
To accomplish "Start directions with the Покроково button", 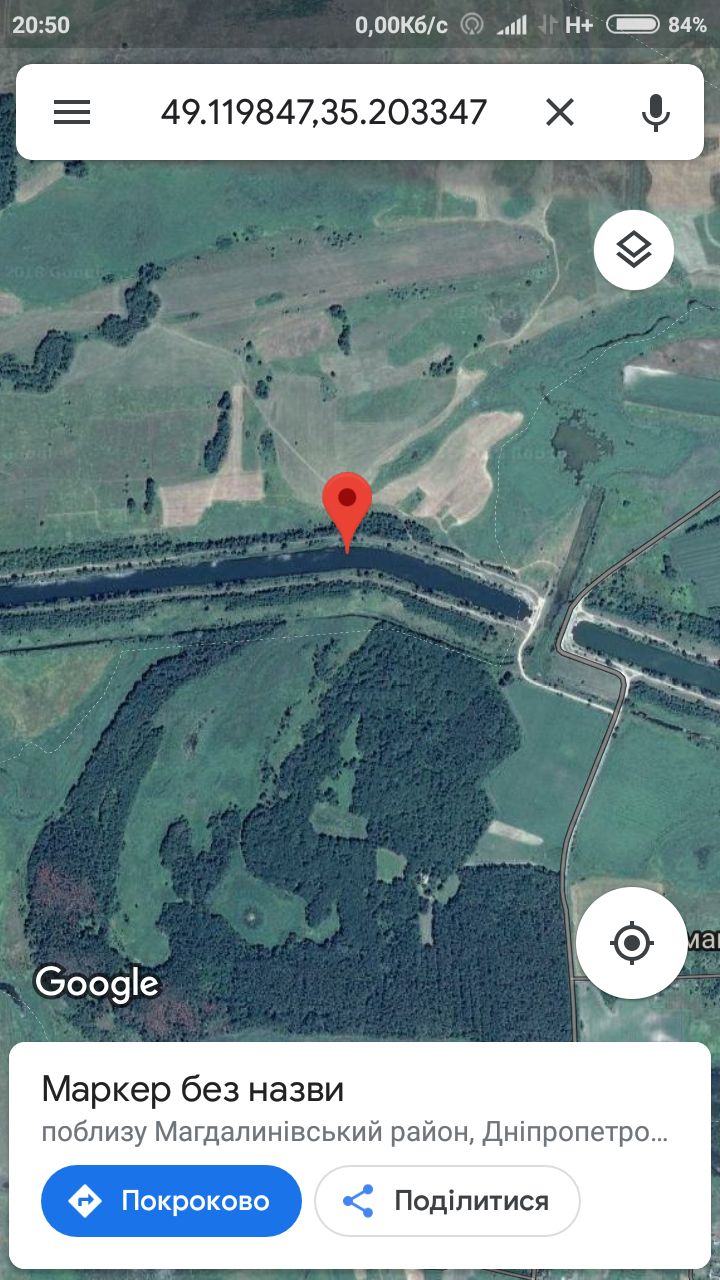I will [x=171, y=1200].
